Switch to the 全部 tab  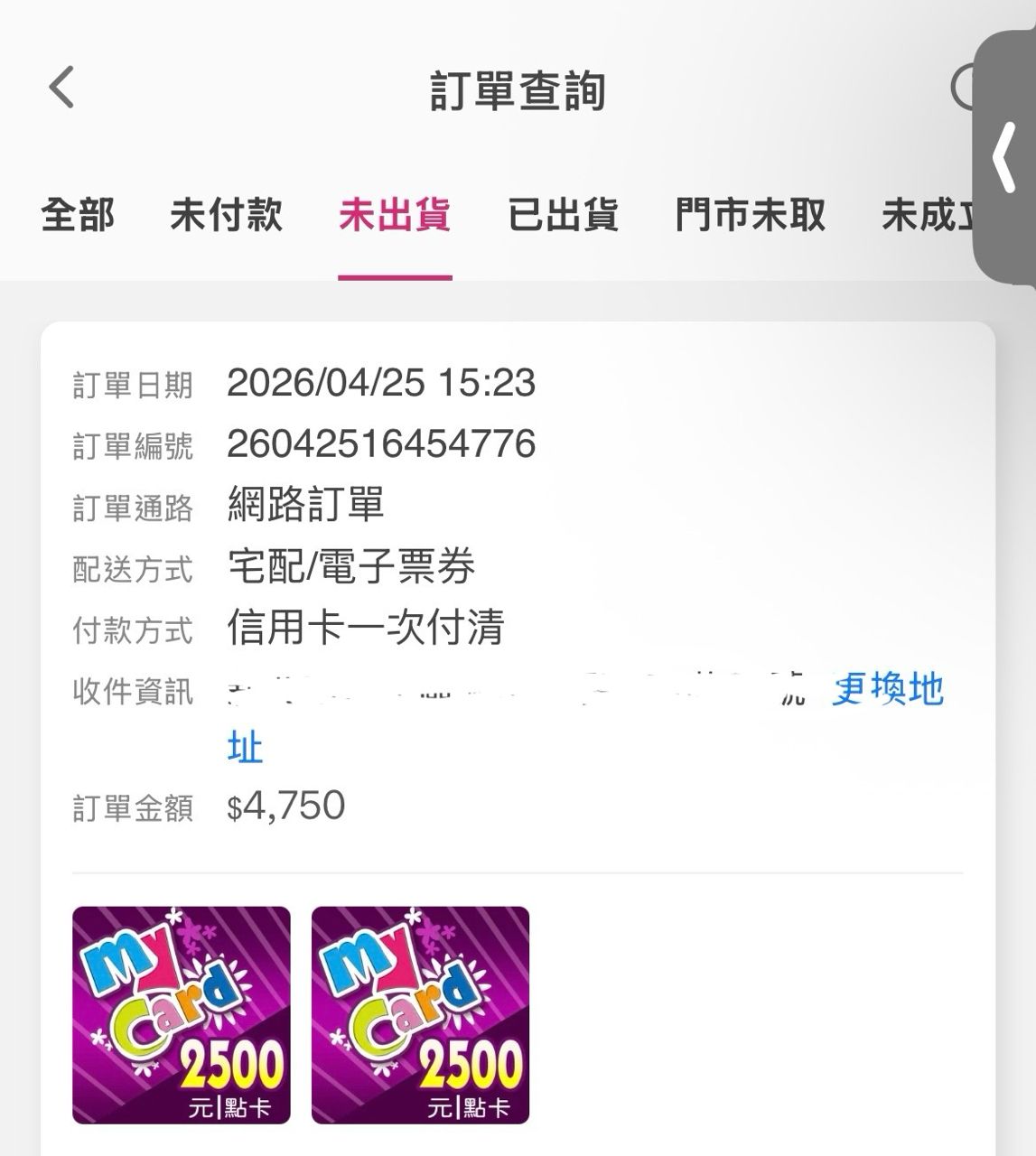[78, 216]
